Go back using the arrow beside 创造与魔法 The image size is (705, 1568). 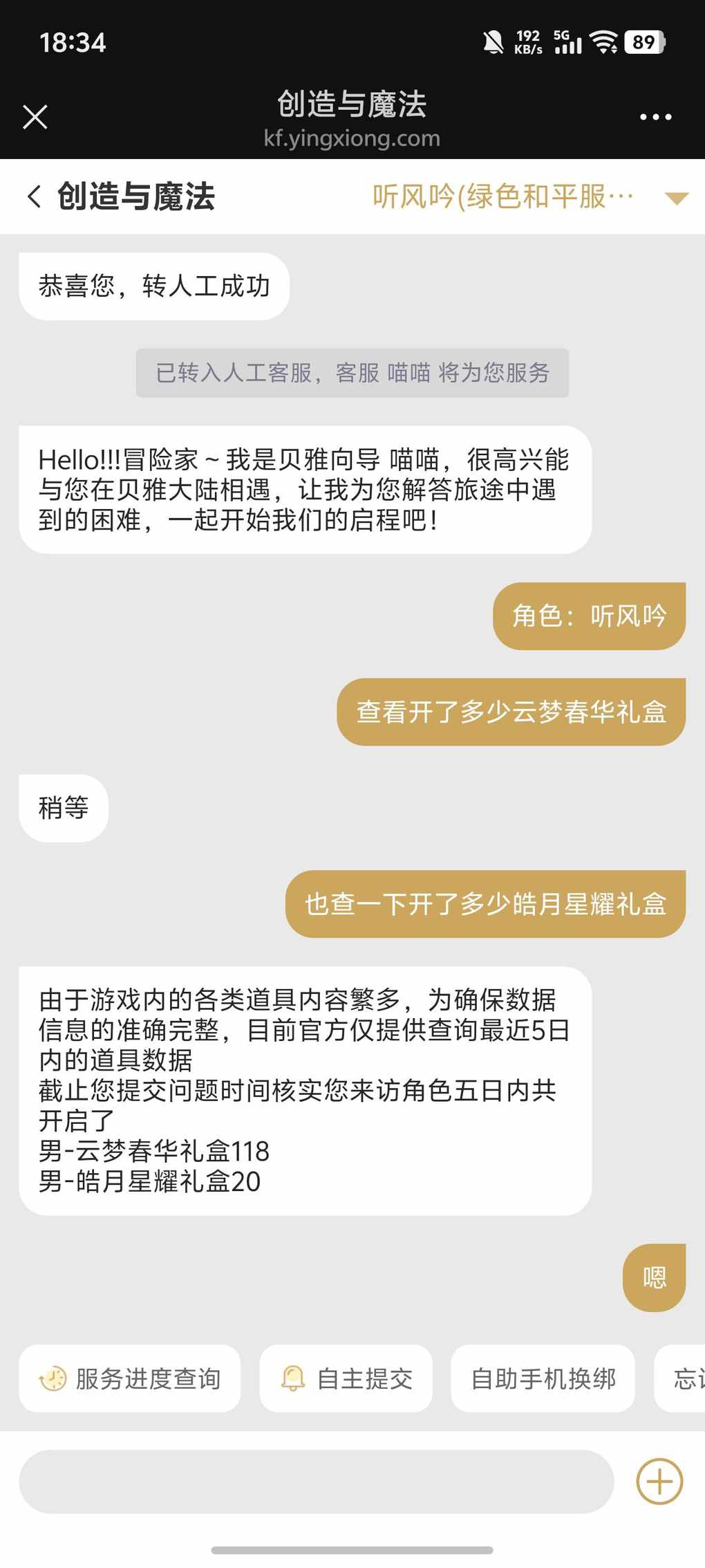click(34, 196)
